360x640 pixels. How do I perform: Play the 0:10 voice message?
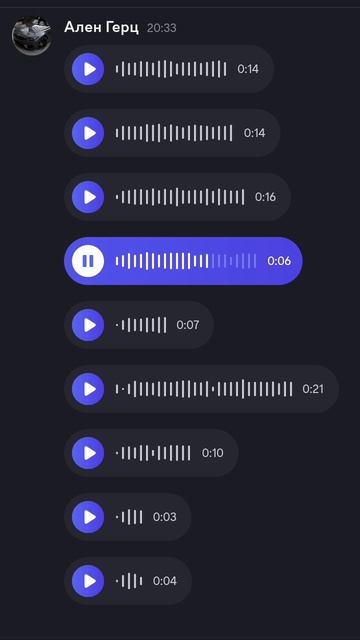[x=88, y=453]
